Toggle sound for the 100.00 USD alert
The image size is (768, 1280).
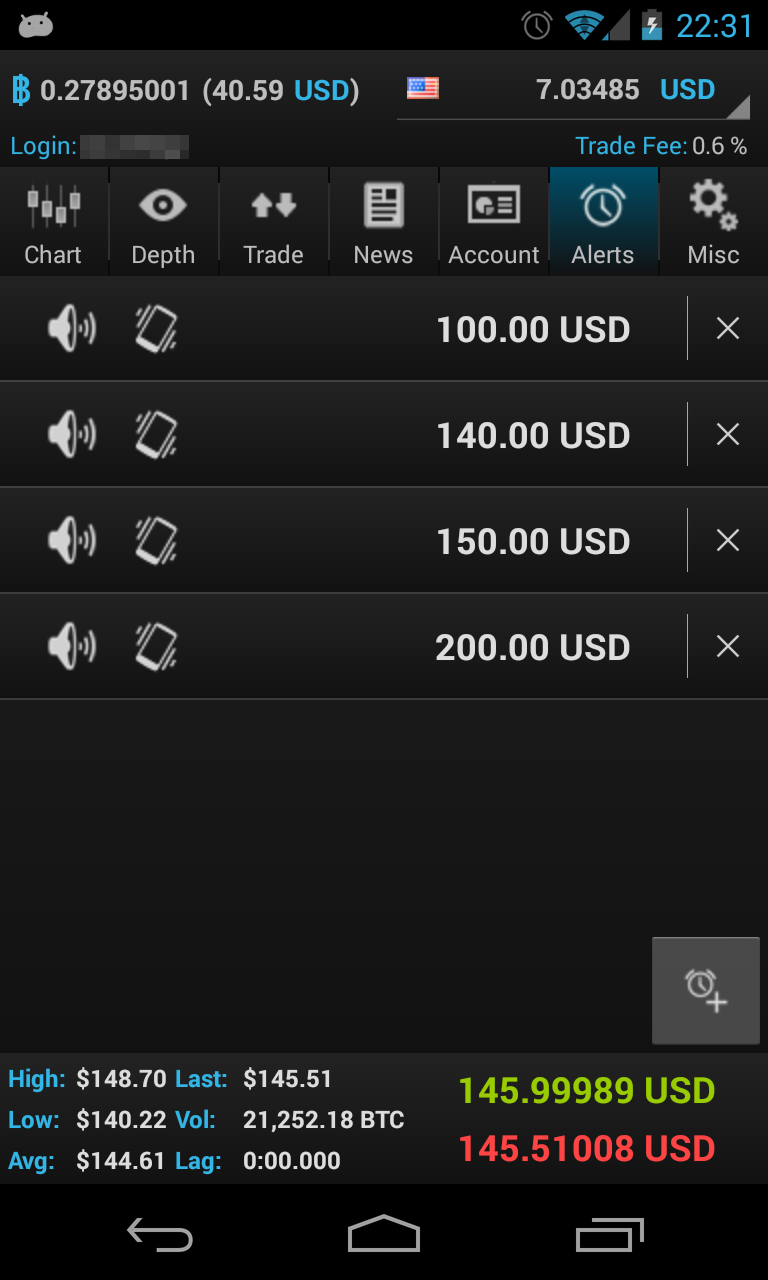tap(72, 328)
